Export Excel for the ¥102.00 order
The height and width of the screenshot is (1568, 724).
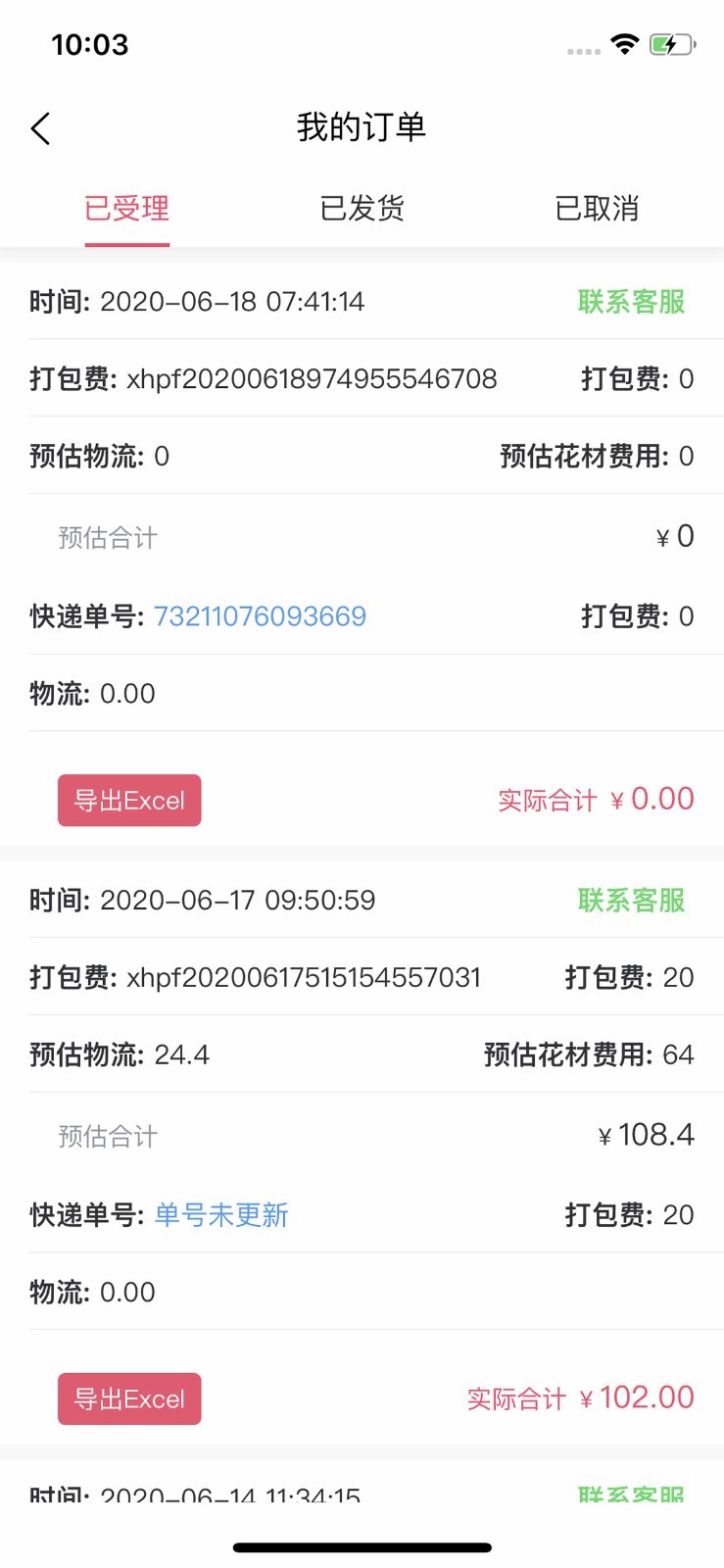[x=129, y=1398]
